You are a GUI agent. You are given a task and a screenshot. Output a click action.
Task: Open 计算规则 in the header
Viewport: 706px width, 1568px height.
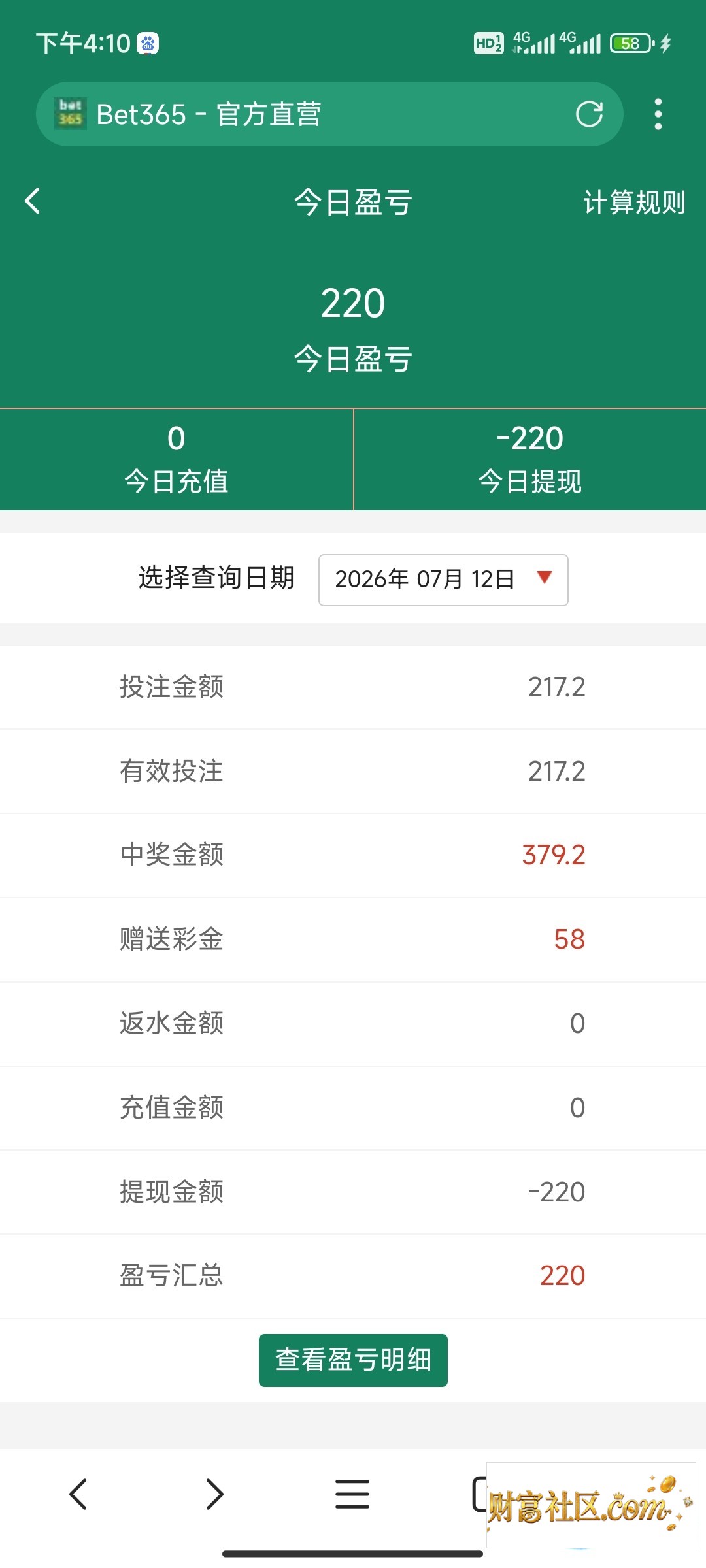(x=634, y=203)
